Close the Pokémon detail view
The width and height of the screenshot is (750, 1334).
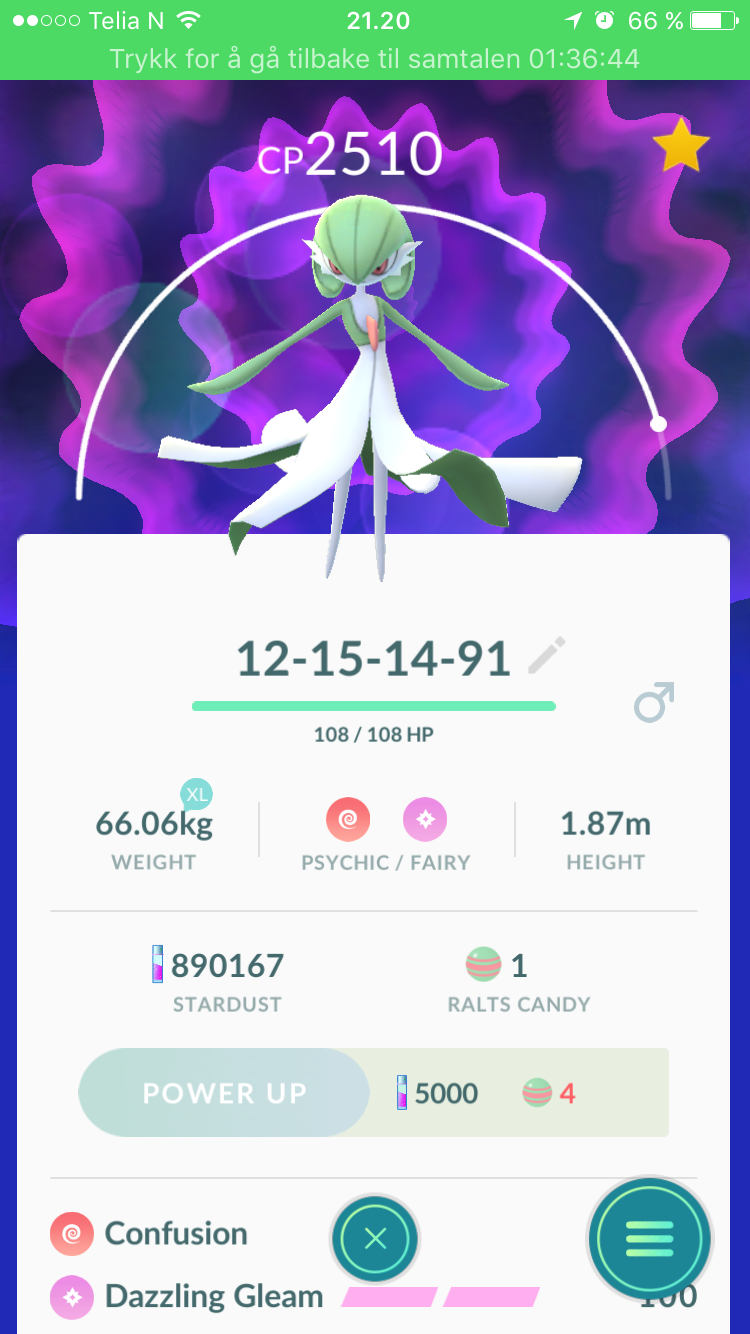pos(375,1240)
